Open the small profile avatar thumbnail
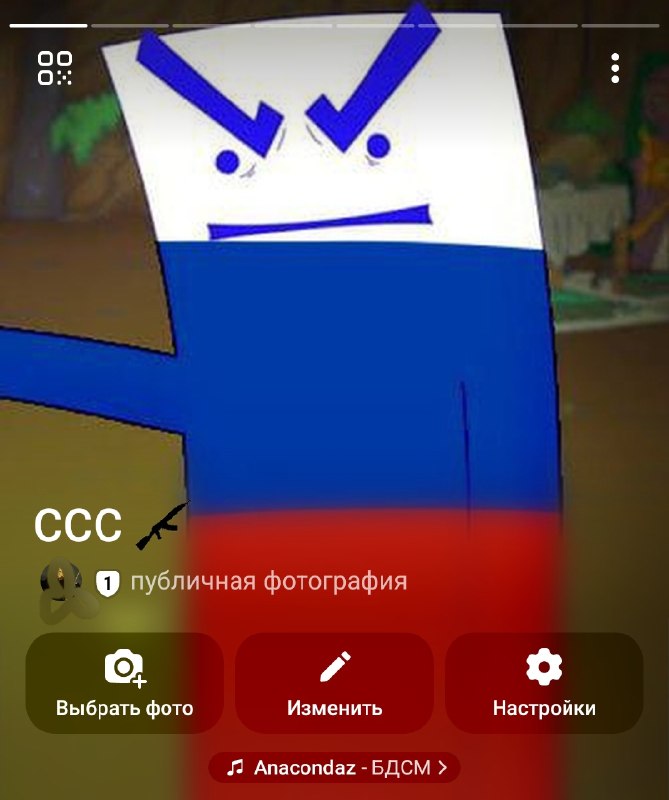The width and height of the screenshot is (669, 800). point(62,583)
